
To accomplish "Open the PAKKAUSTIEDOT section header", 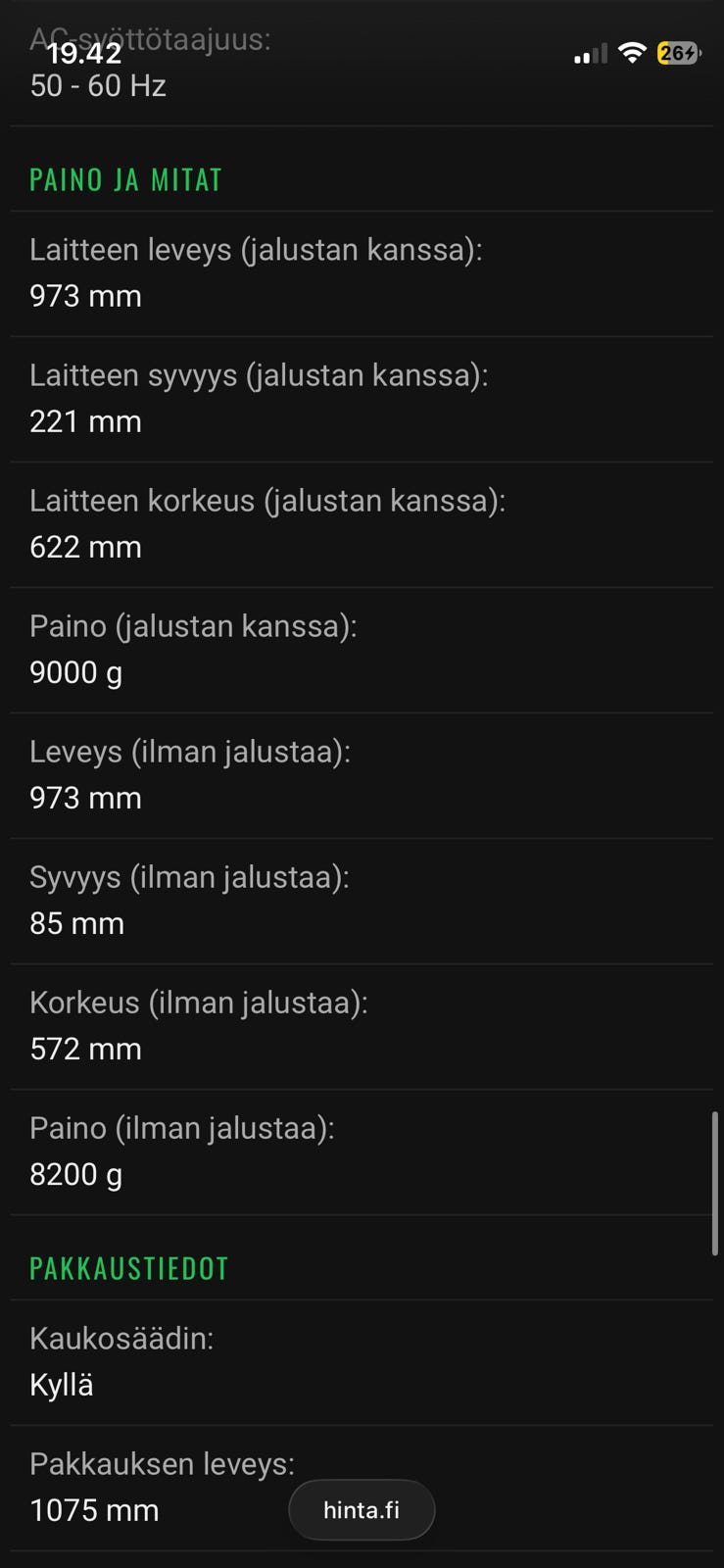I will pyautogui.click(x=128, y=1267).
